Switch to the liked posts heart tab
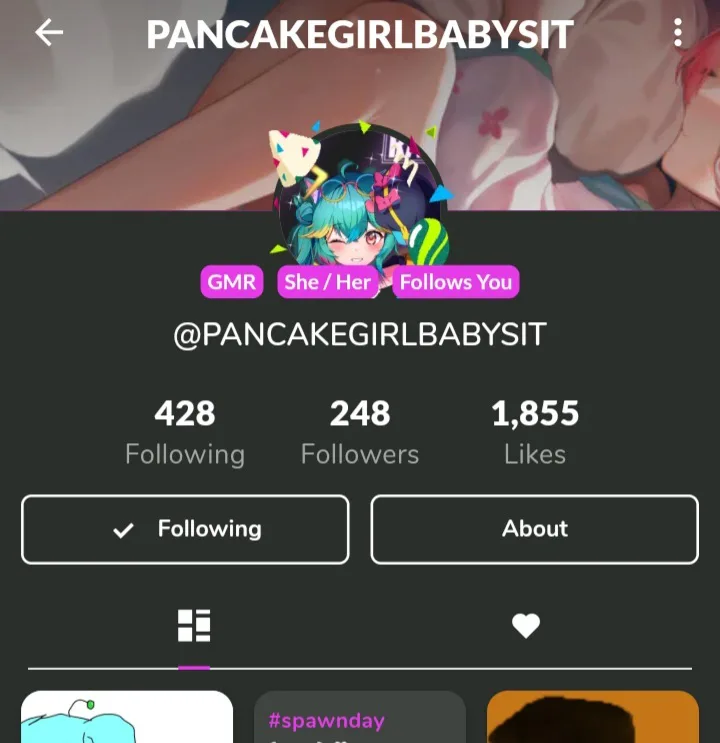 [x=526, y=625]
